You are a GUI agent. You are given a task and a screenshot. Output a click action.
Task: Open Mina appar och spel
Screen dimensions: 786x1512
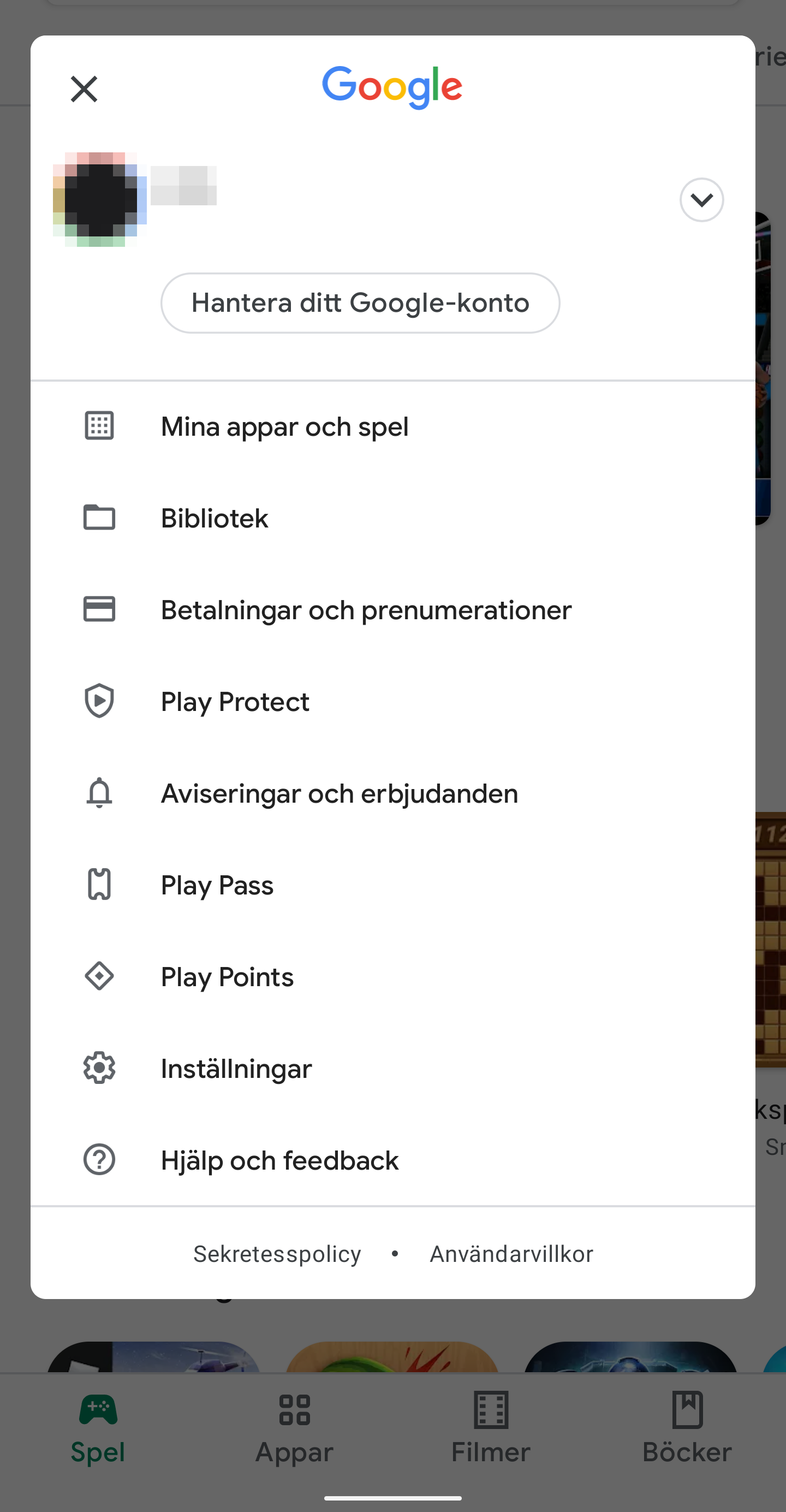393,426
